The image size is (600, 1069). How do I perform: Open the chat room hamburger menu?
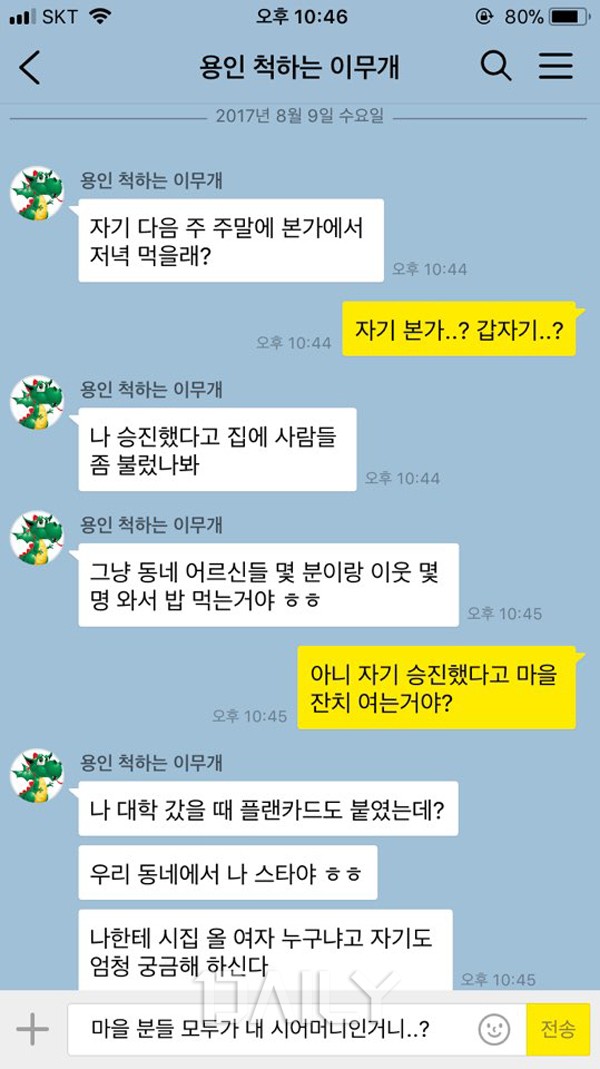point(556,67)
